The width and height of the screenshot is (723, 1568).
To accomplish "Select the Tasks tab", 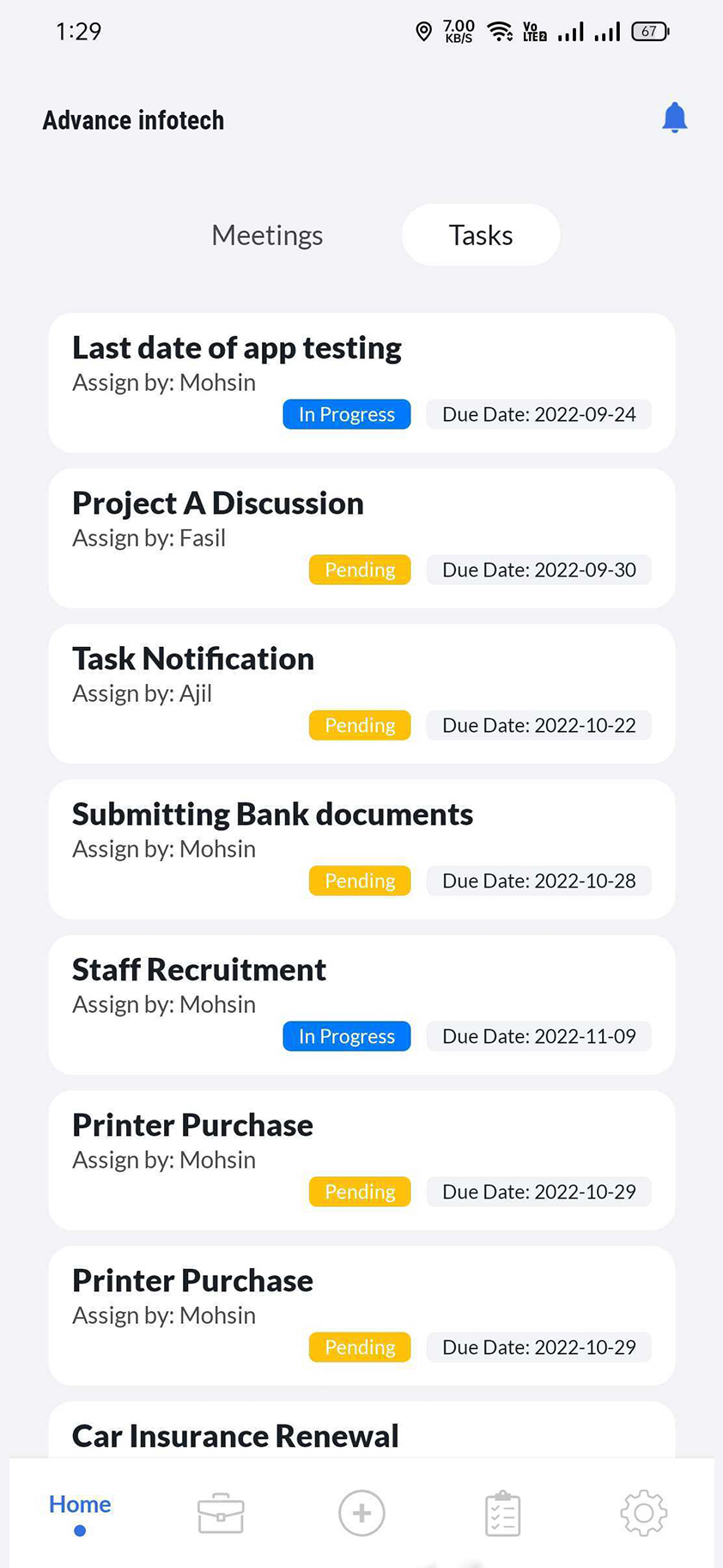I will pyautogui.click(x=481, y=235).
